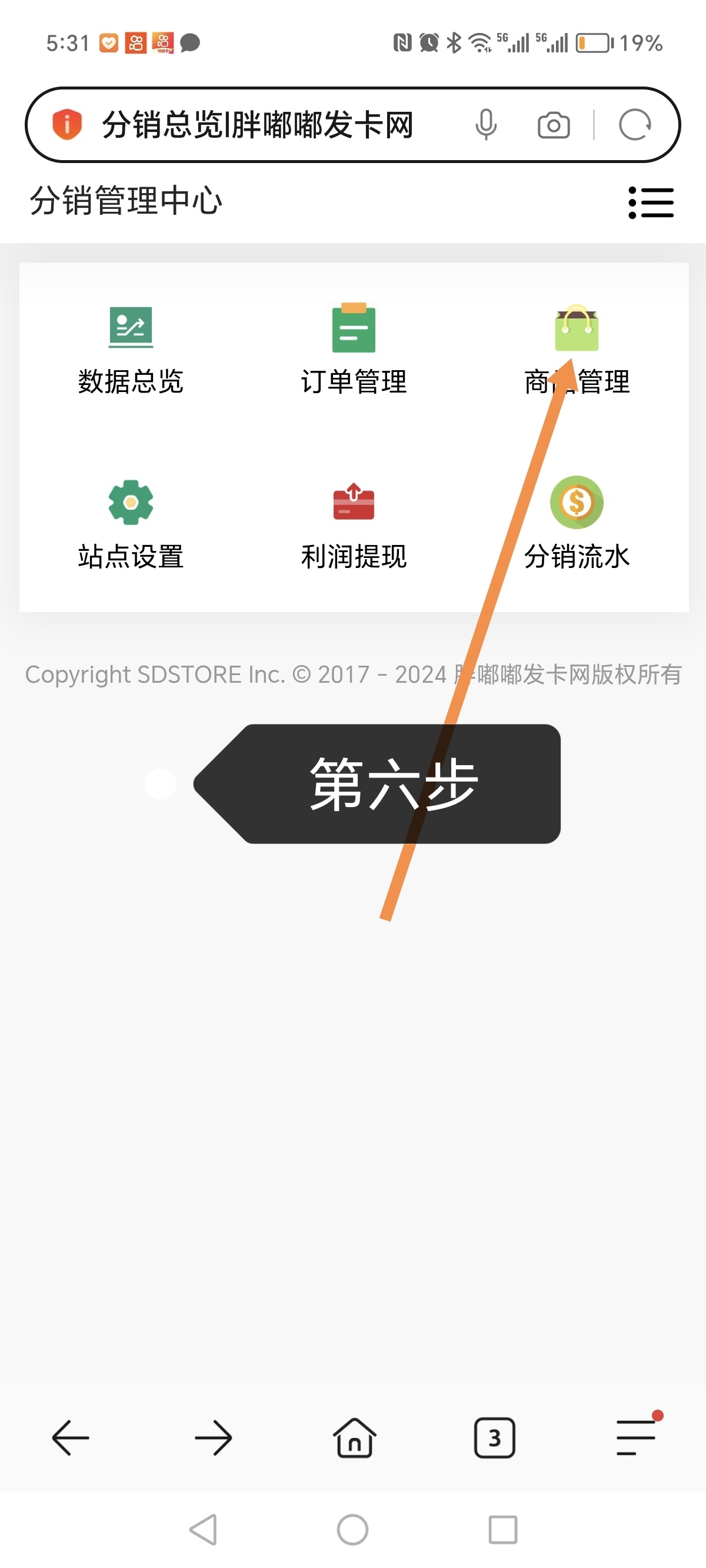This screenshot has width=706, height=1568.
Task: Open the camera search icon
Action: pyautogui.click(x=553, y=125)
